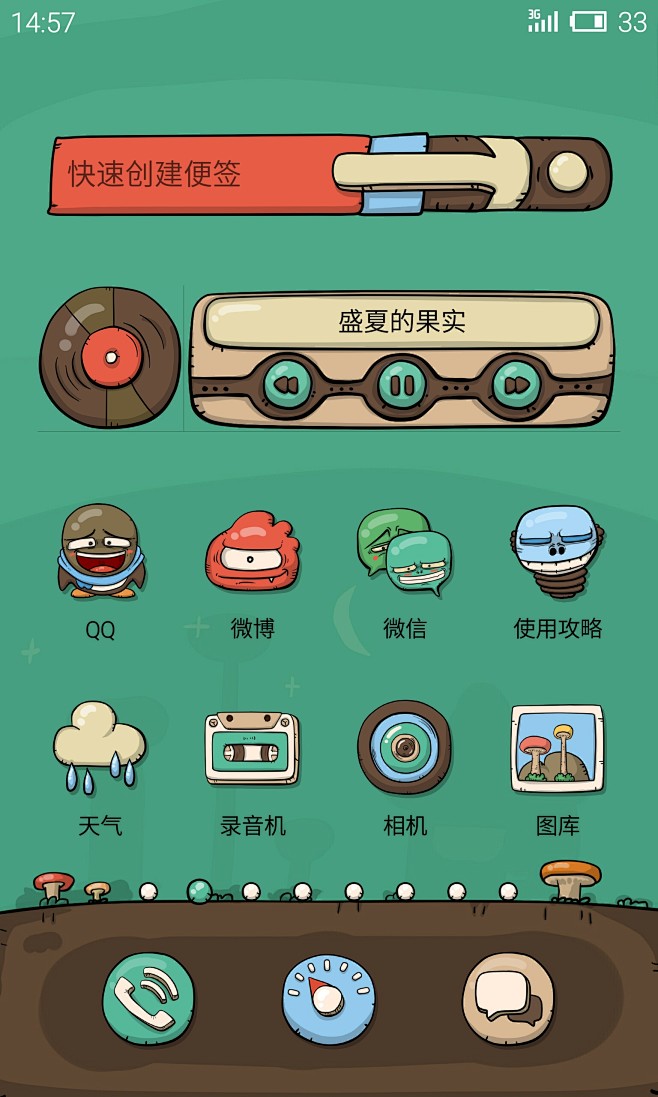Open the 图库 gallery app
Image resolution: width=658 pixels, height=1097 pixels.
(557, 748)
